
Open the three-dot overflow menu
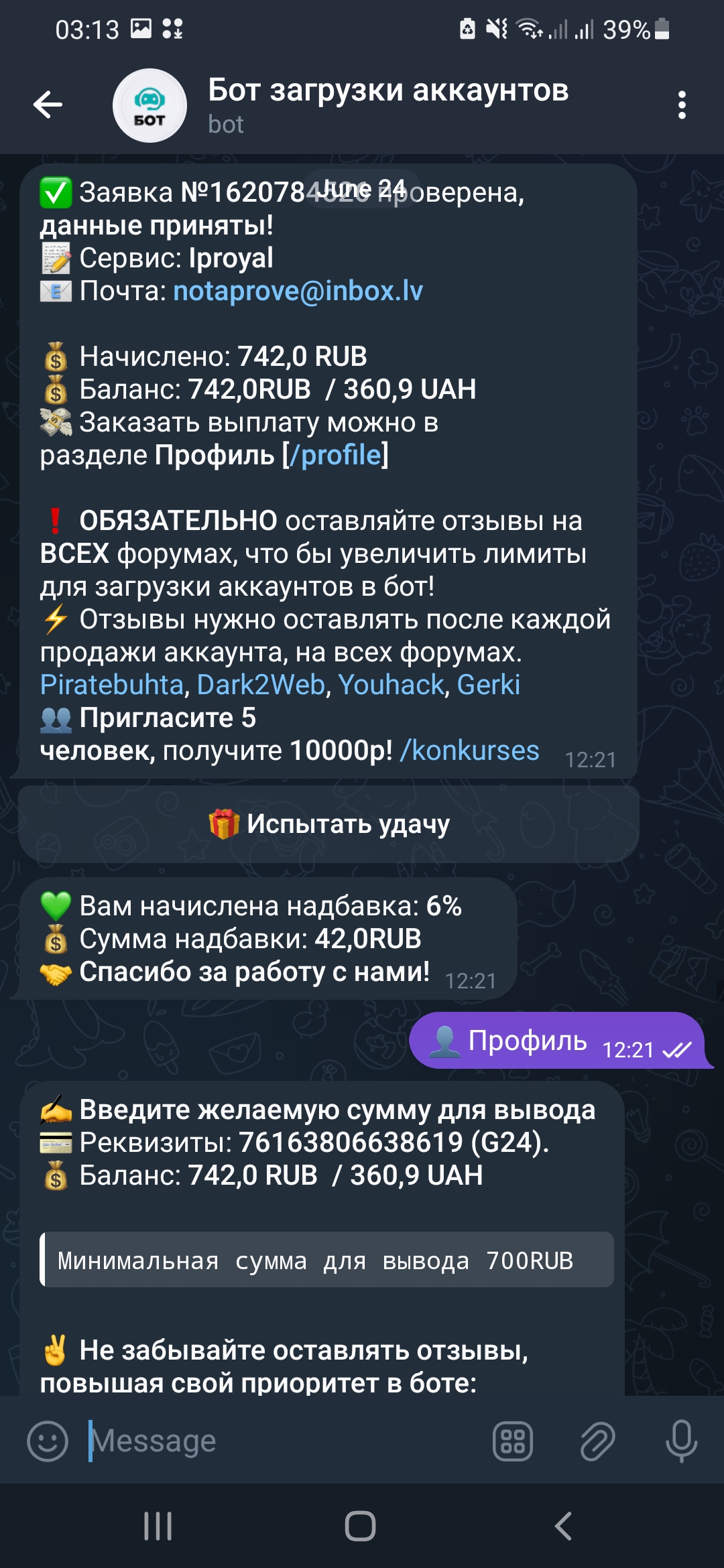pos(682,105)
